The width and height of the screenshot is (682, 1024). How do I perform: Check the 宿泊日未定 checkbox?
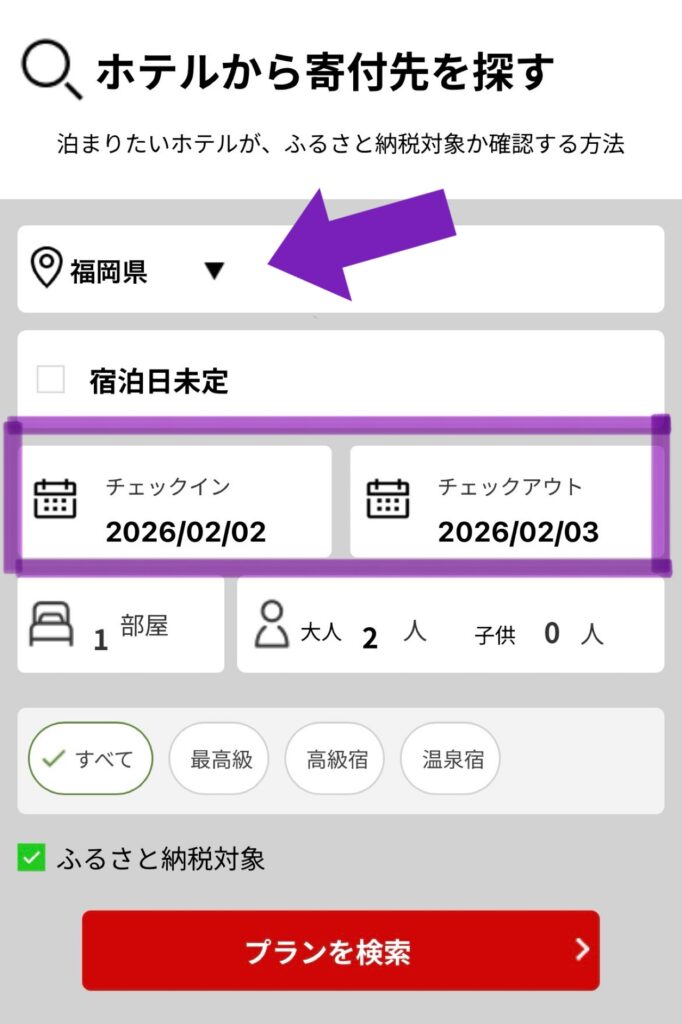(x=51, y=380)
